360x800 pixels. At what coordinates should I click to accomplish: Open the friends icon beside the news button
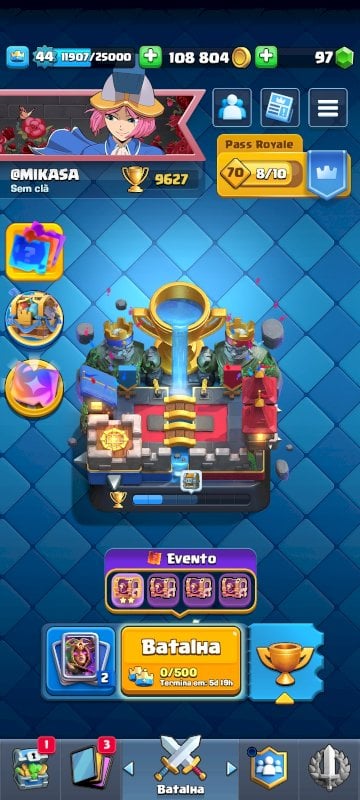tap(232, 107)
